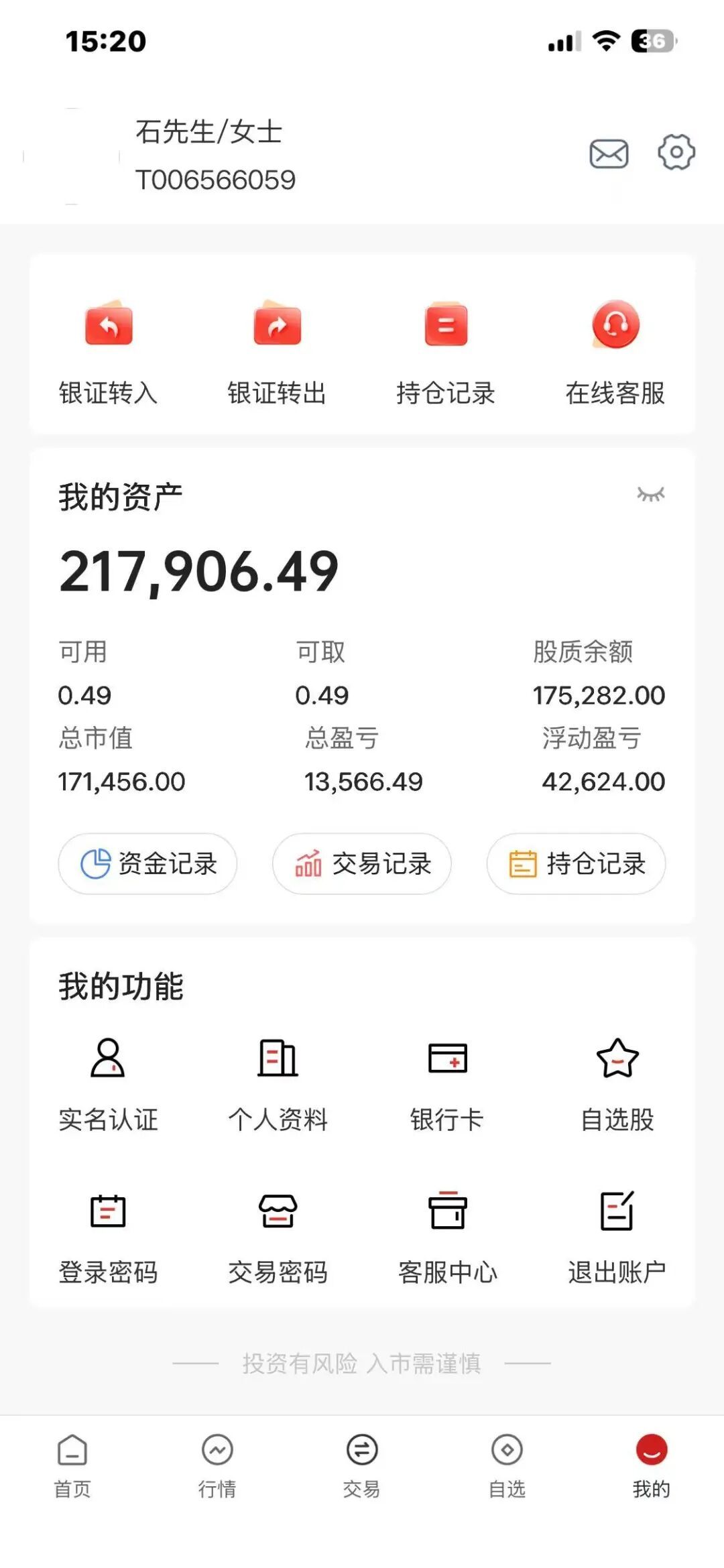View 资金记录 fund records
The width and height of the screenshot is (724, 1568).
tap(147, 863)
